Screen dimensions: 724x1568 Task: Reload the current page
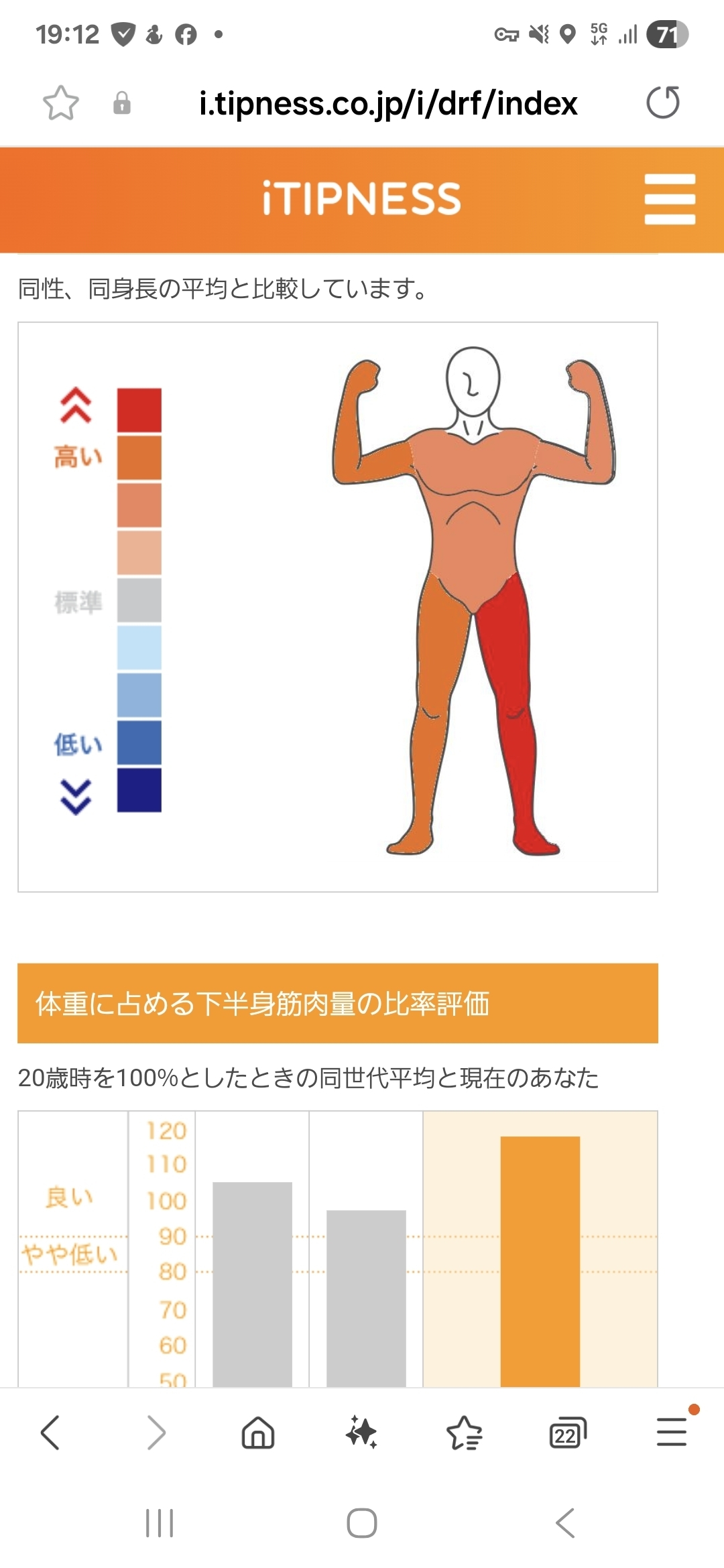point(663,103)
